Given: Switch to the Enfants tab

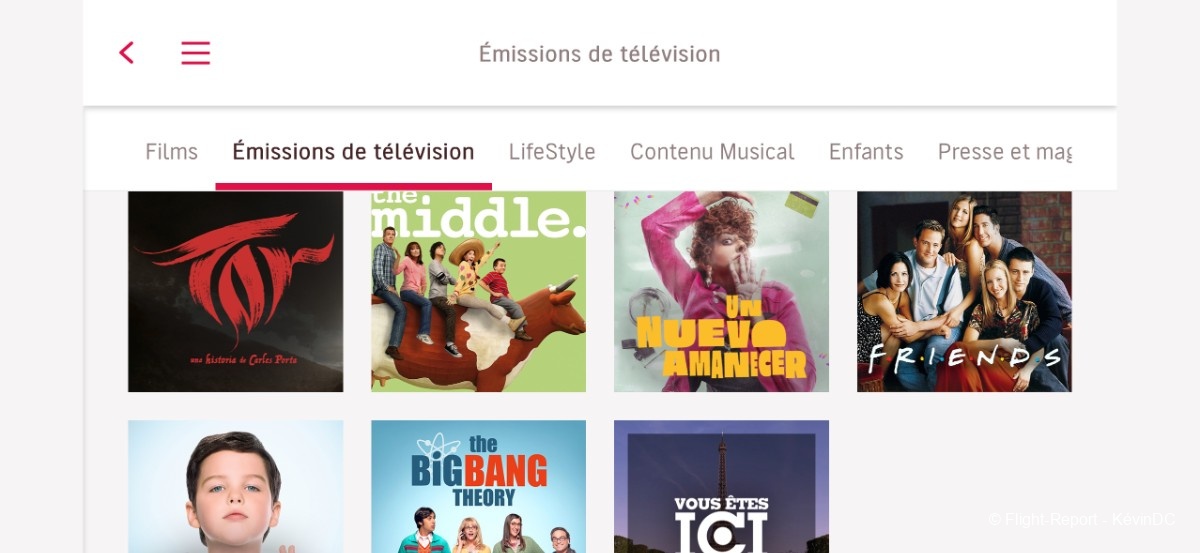Looking at the screenshot, I should 866,152.
